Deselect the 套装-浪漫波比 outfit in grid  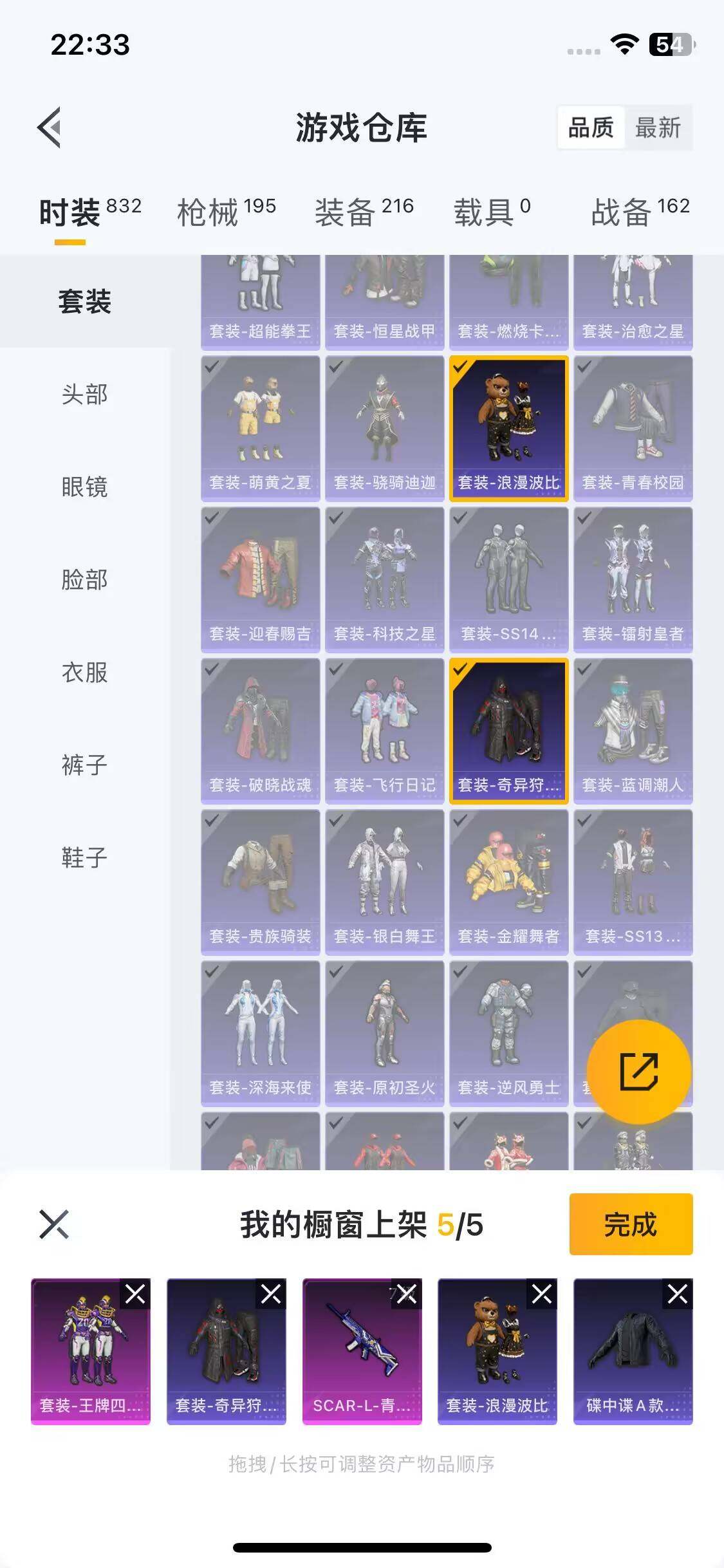coord(508,427)
